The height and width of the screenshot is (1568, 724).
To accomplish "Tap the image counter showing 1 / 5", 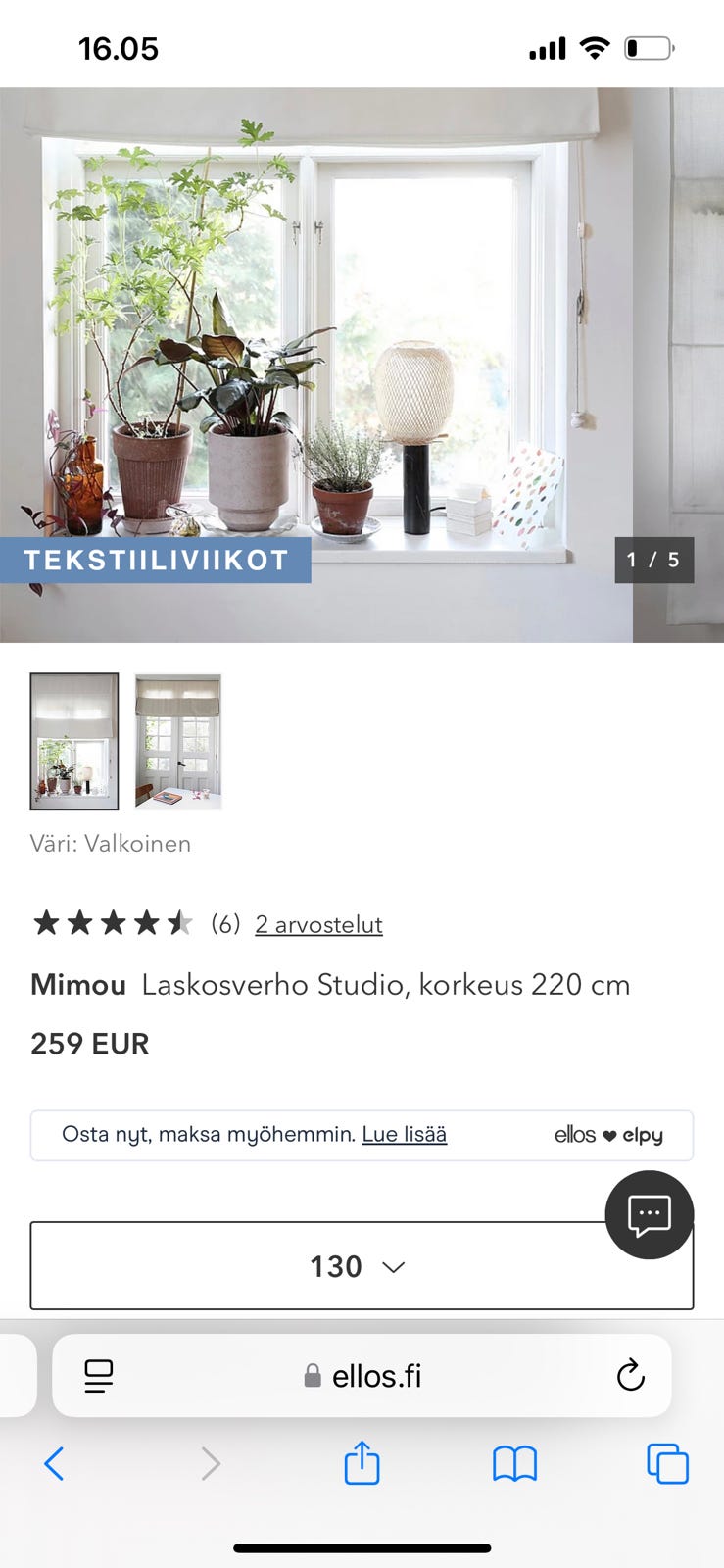I will 654,561.
